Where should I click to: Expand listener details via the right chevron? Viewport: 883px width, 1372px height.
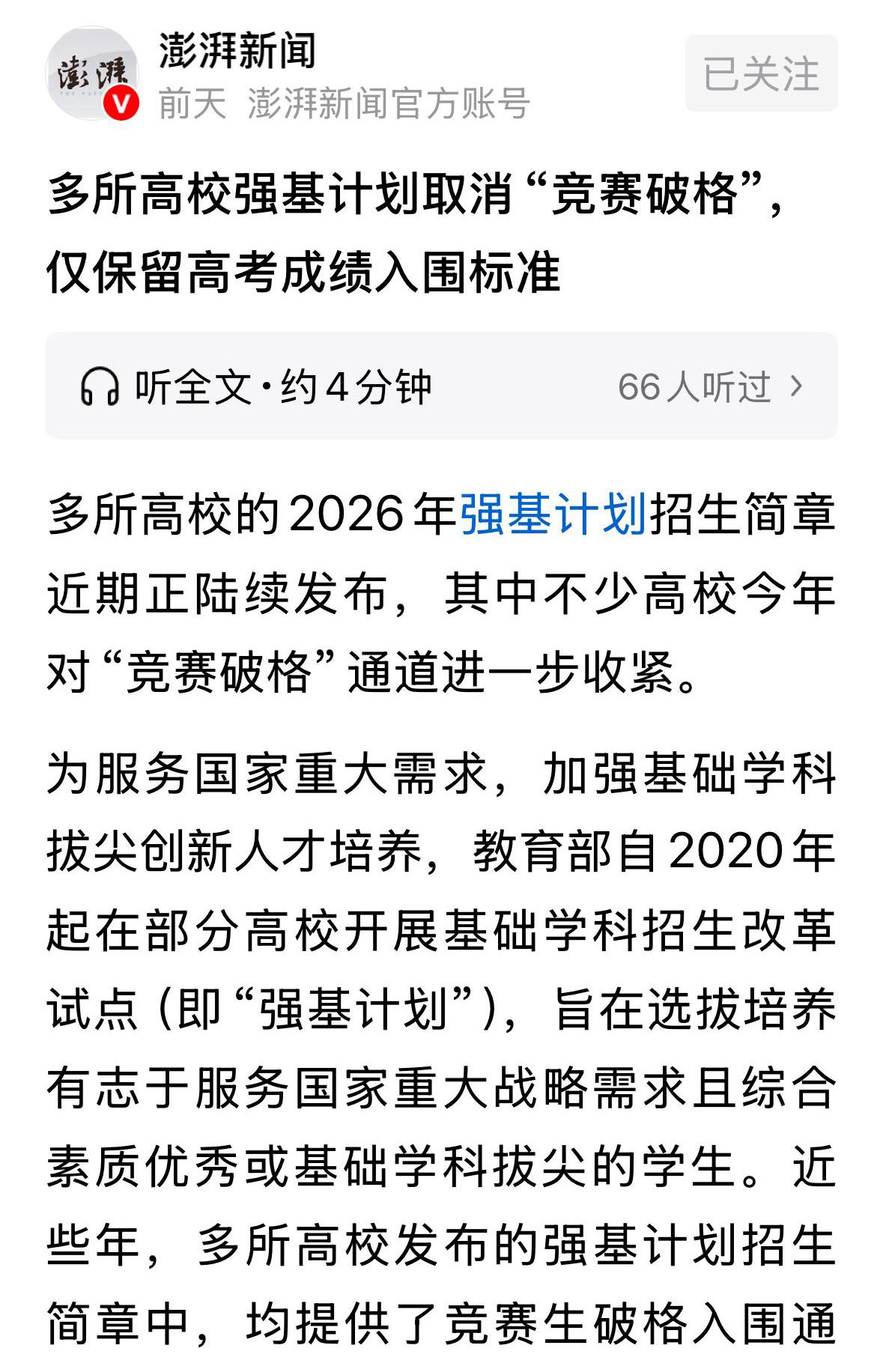796,386
